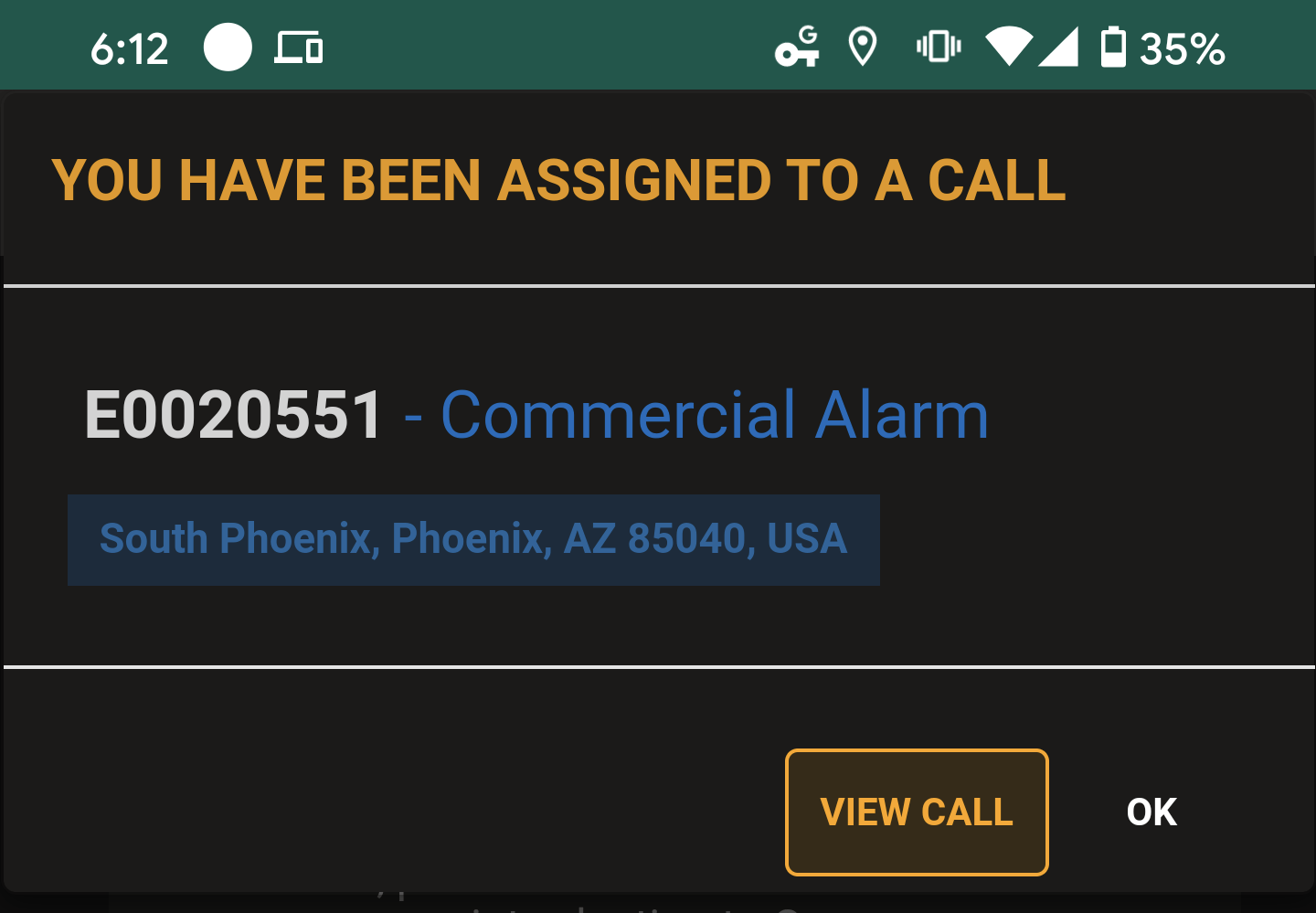Open the South Phoenix address link
The height and width of the screenshot is (913, 1316).
click(473, 539)
